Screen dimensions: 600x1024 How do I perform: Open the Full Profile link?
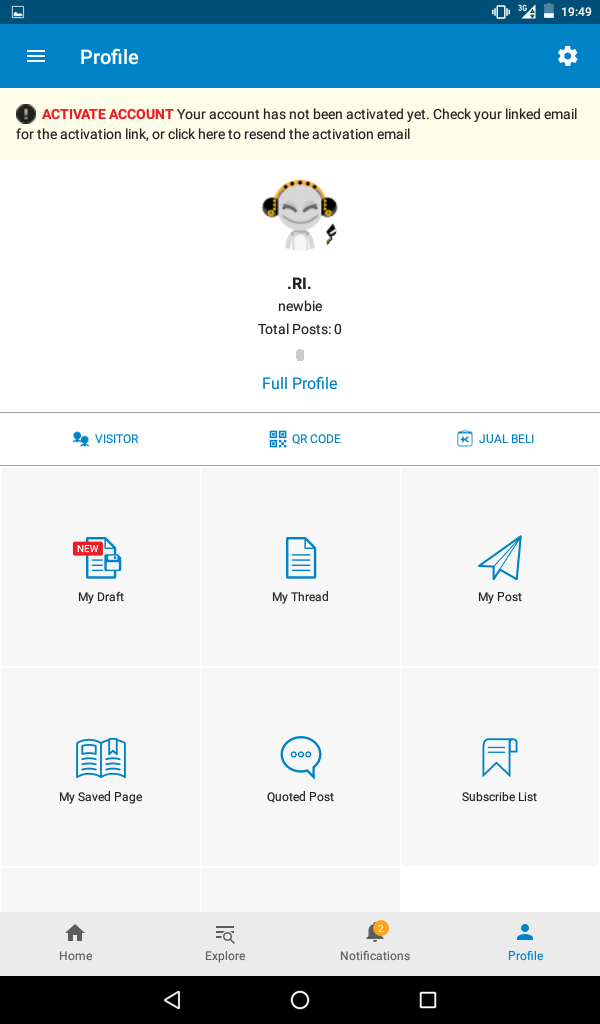pos(299,384)
